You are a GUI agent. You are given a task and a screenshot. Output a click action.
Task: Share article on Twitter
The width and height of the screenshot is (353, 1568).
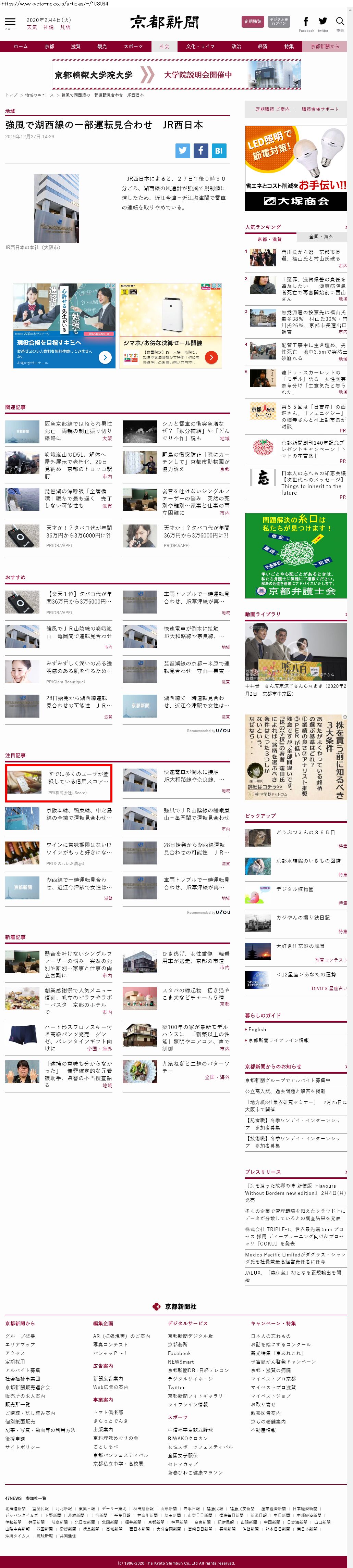[x=182, y=150]
